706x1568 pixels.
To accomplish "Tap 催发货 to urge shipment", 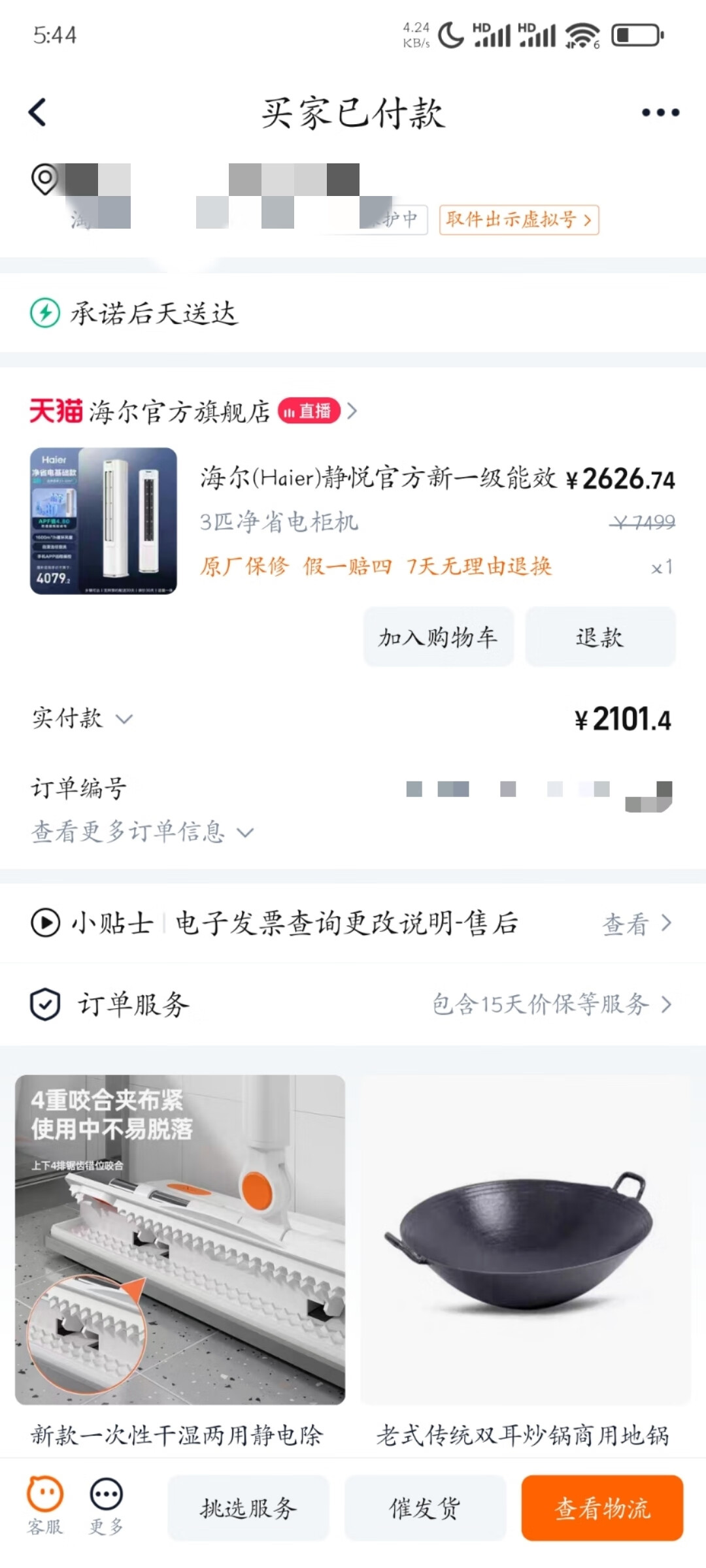I will (x=425, y=1507).
